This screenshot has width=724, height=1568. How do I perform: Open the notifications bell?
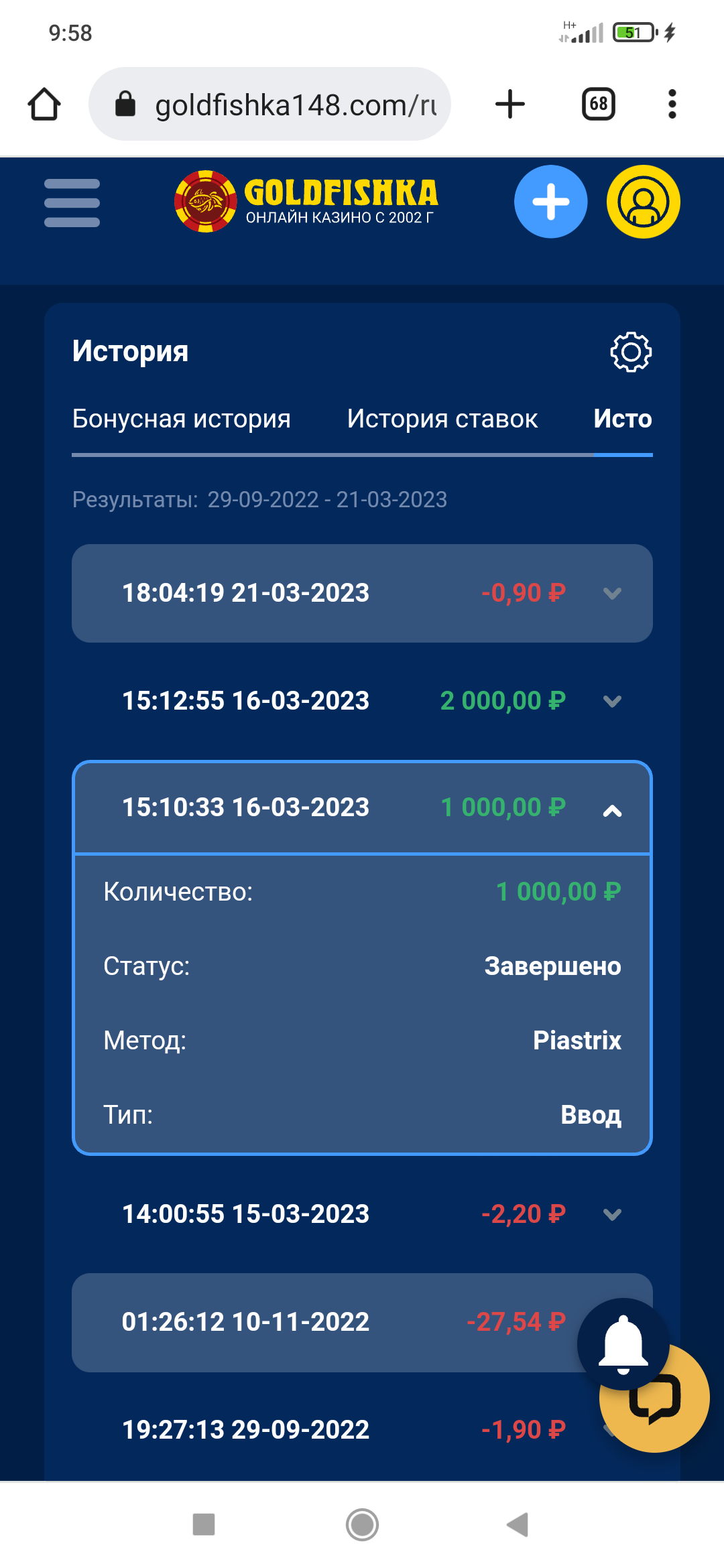tap(623, 1343)
